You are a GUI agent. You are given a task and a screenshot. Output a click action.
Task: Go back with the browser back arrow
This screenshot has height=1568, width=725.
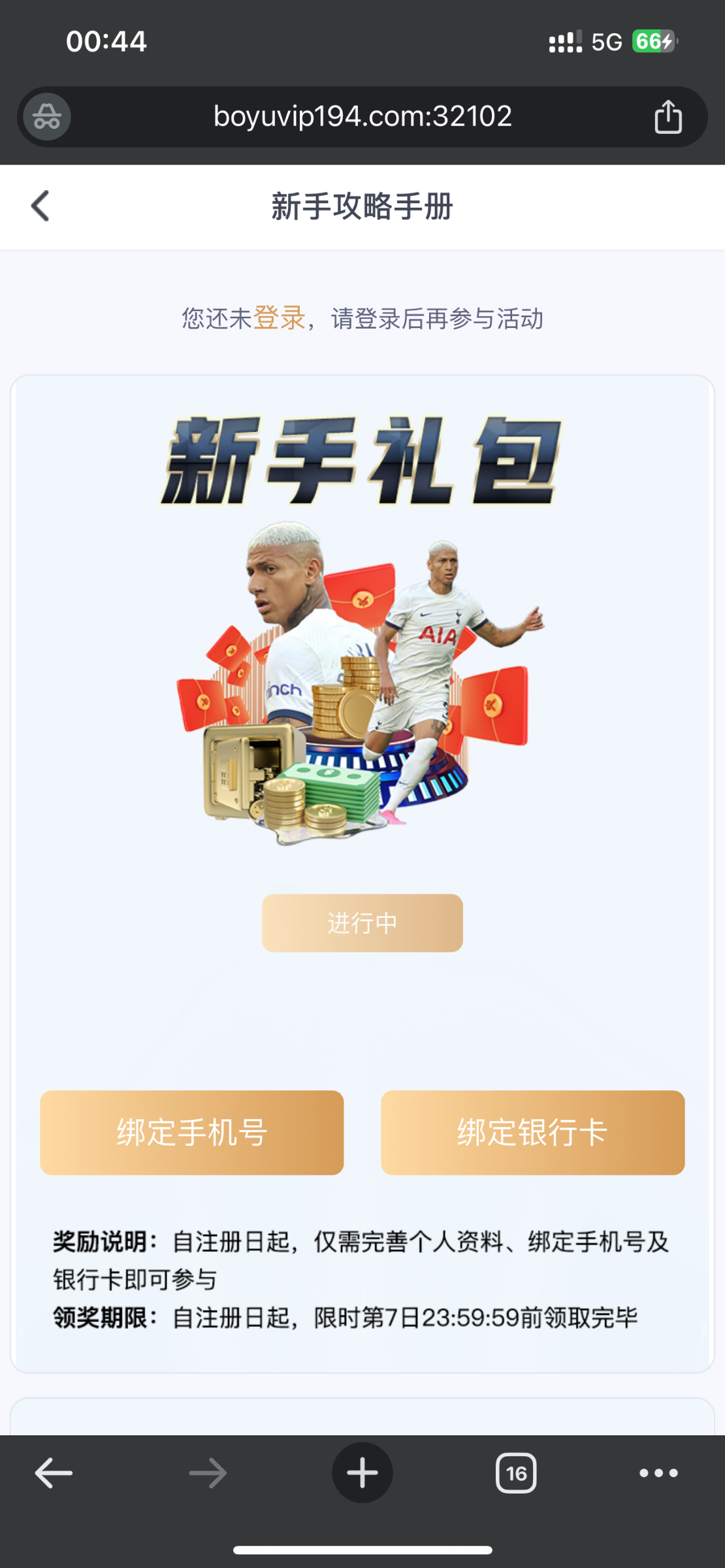(54, 1473)
